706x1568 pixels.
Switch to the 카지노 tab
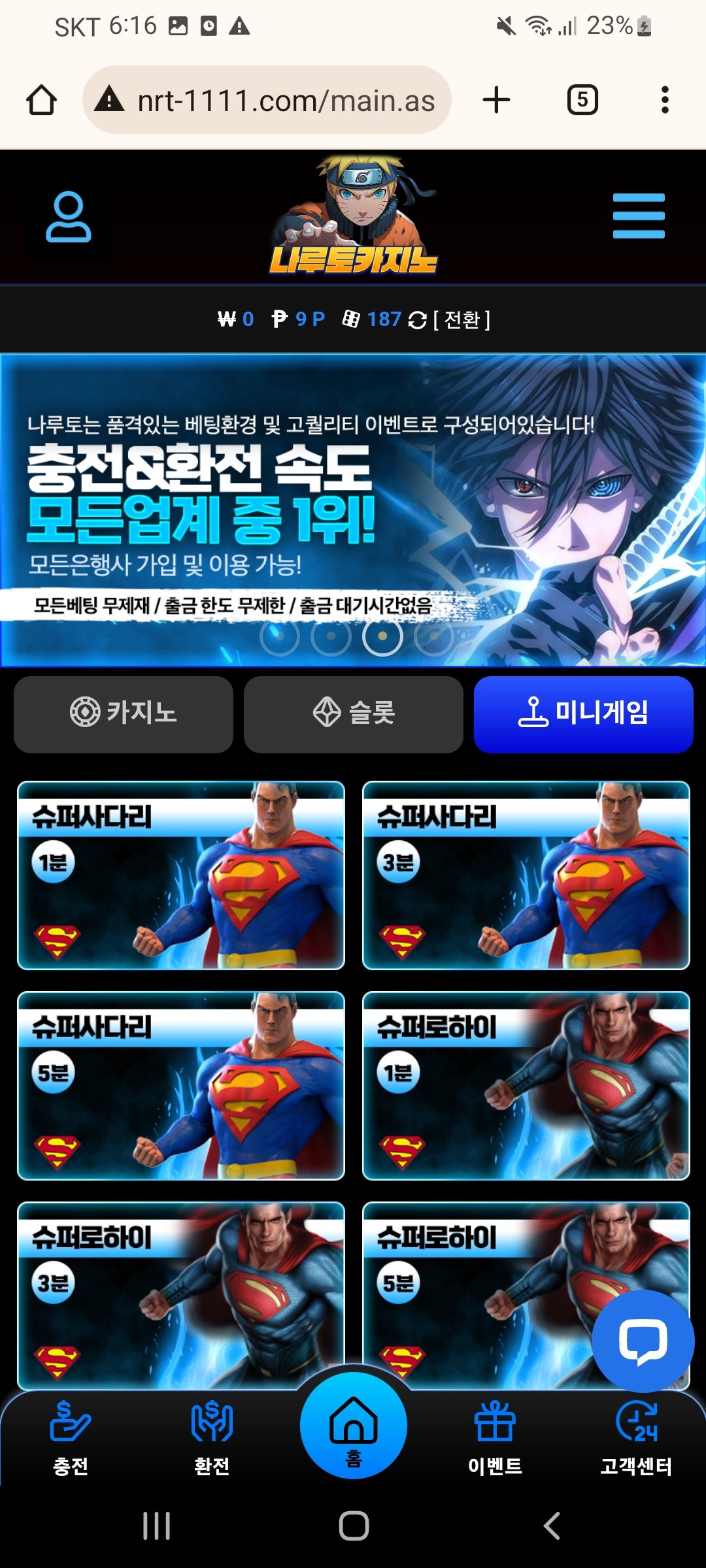124,714
